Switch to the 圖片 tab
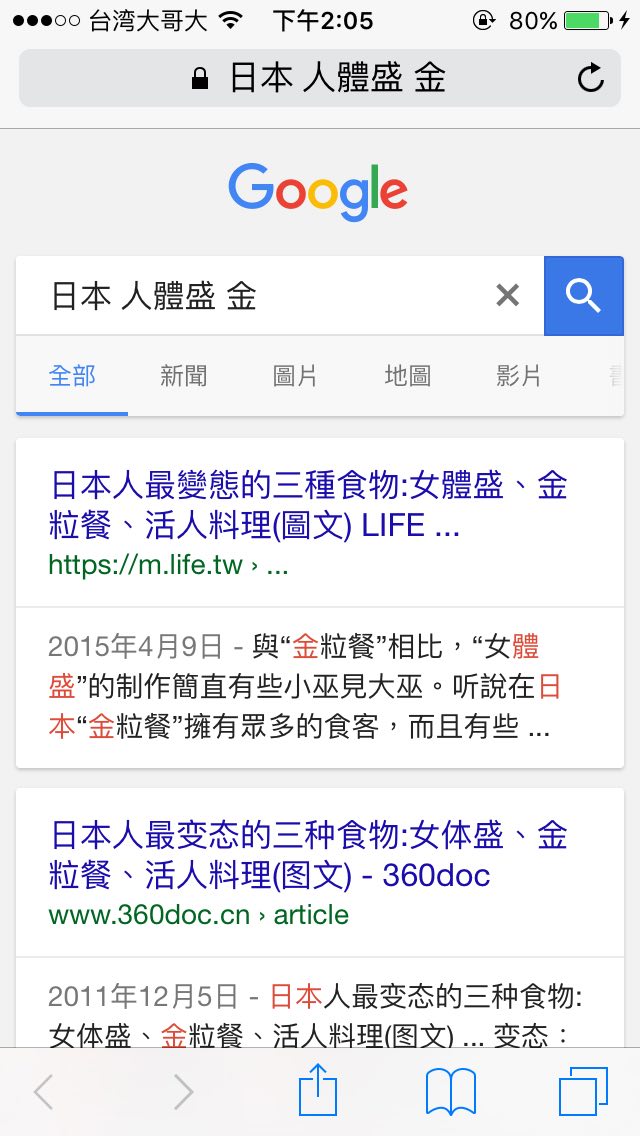 click(295, 376)
